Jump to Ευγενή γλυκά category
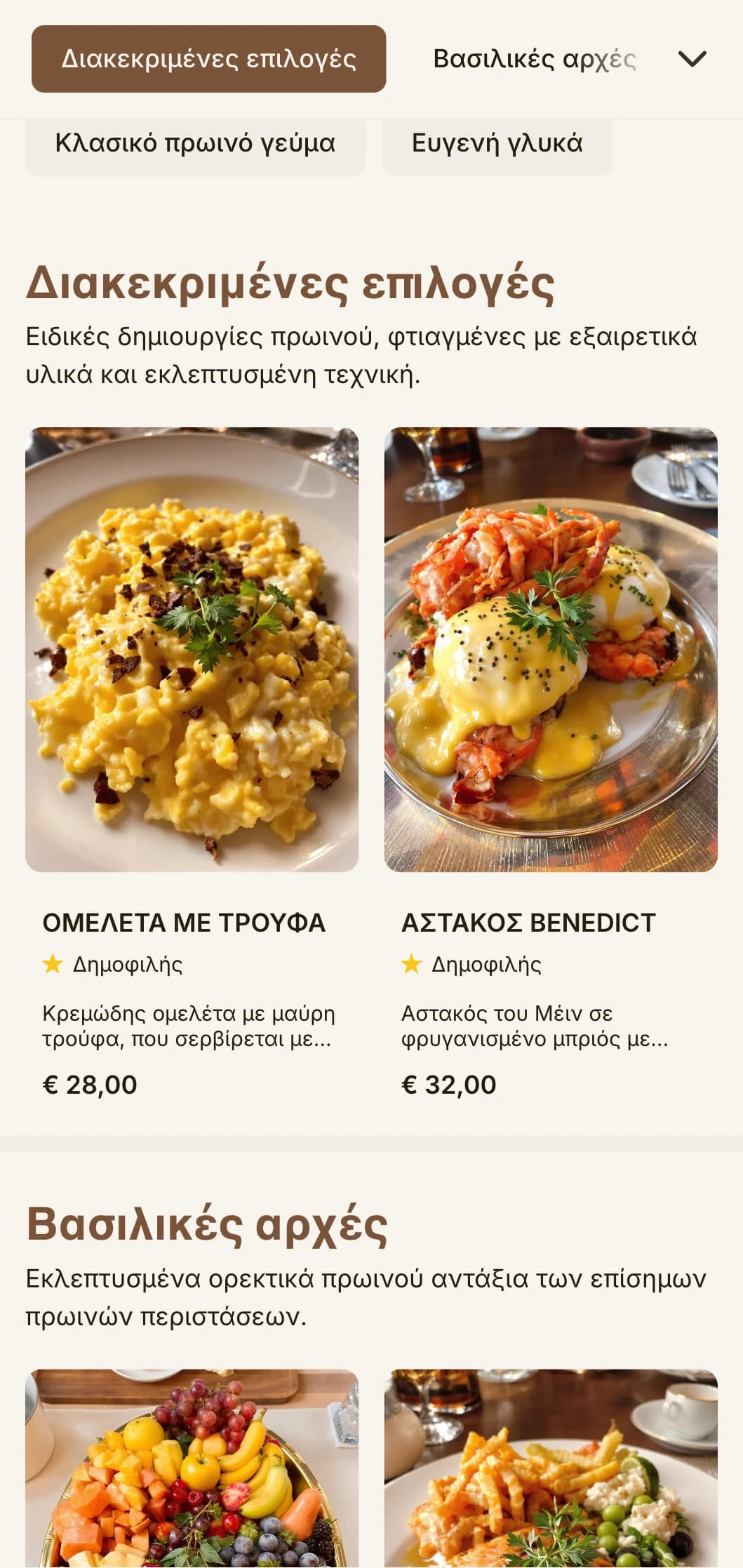743x1568 pixels. [x=497, y=143]
